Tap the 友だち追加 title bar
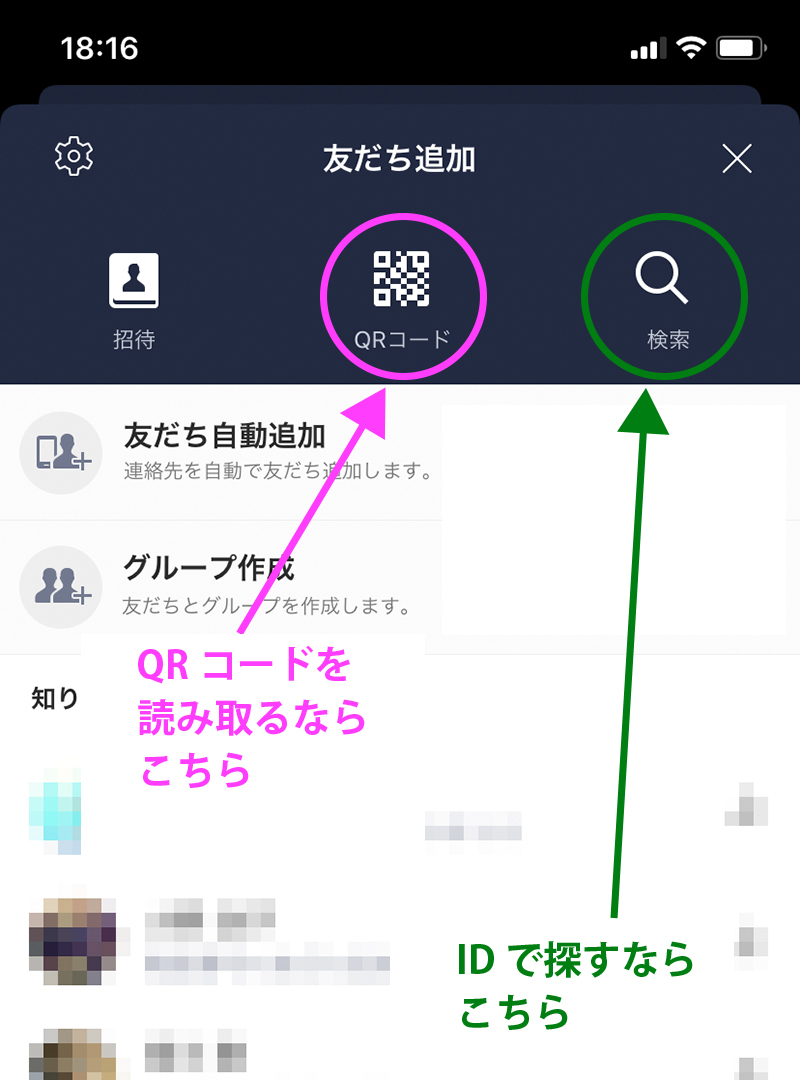The image size is (800, 1080). tap(400, 158)
